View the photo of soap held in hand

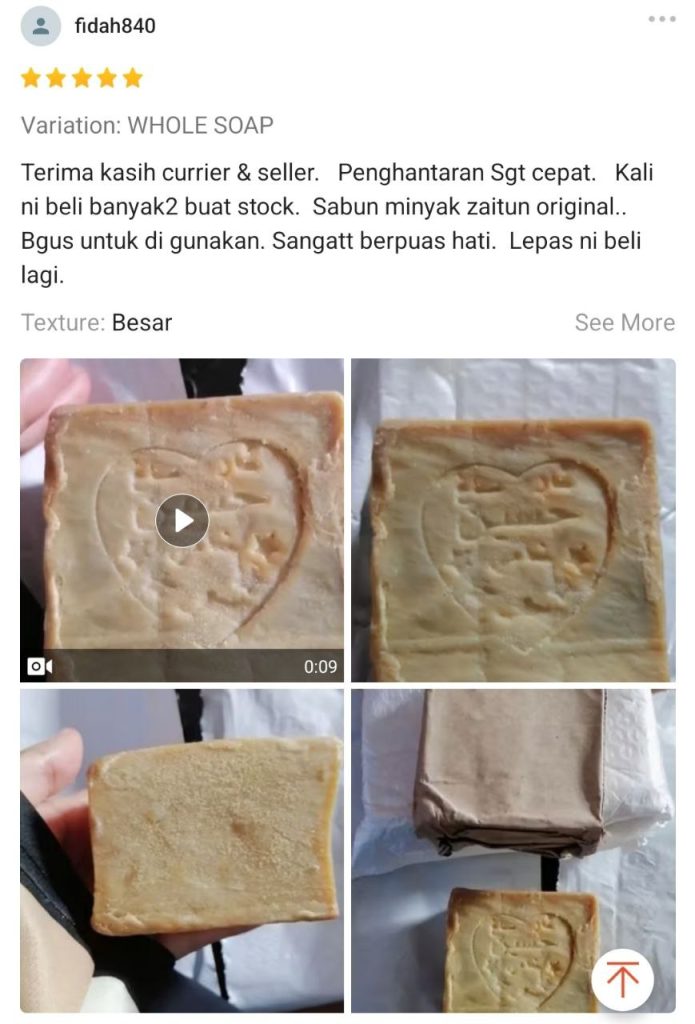click(182, 850)
